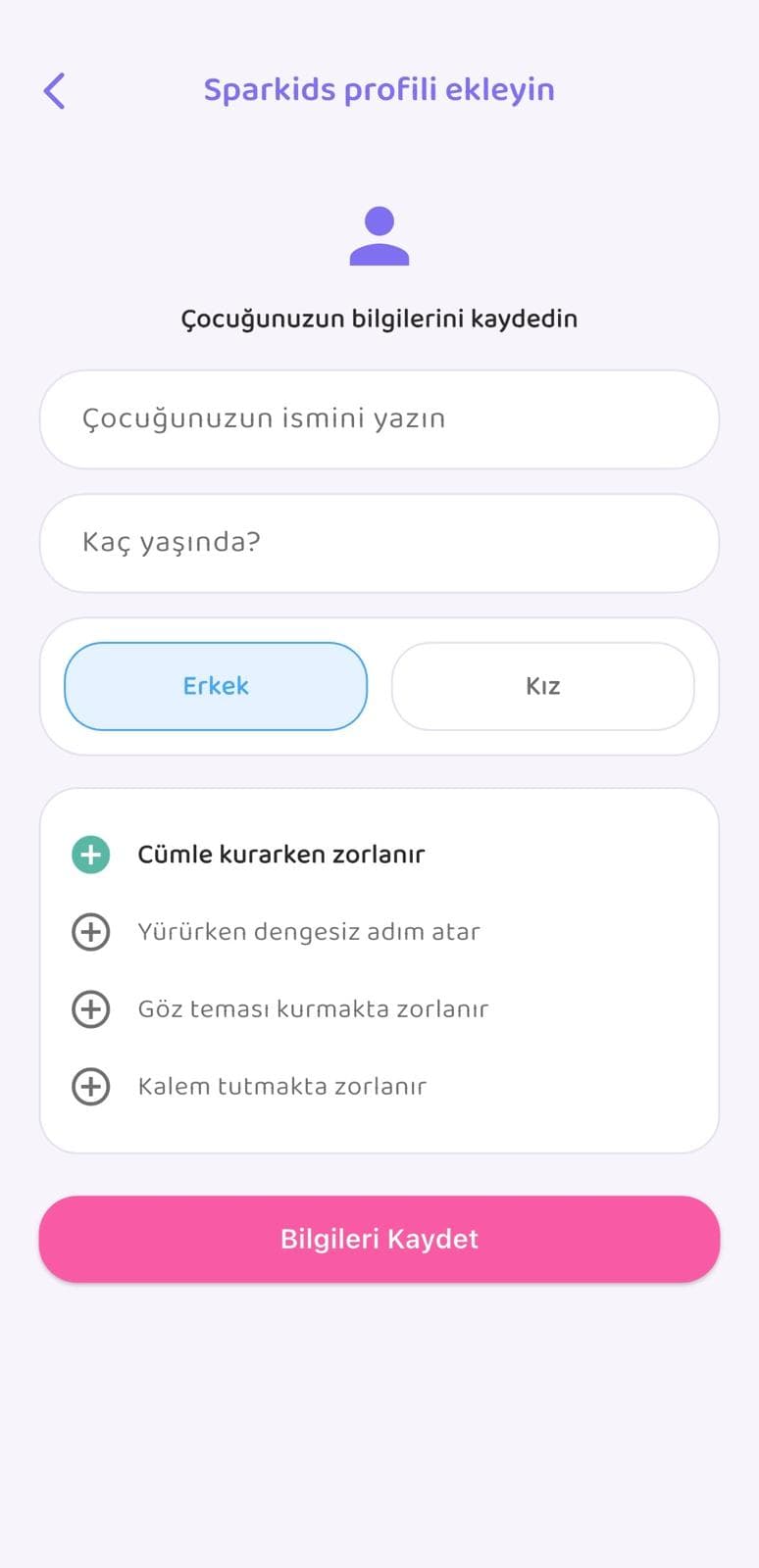
Task: Expand the 'Göz teması kurmakta zorlanır' option
Action: (312, 1008)
